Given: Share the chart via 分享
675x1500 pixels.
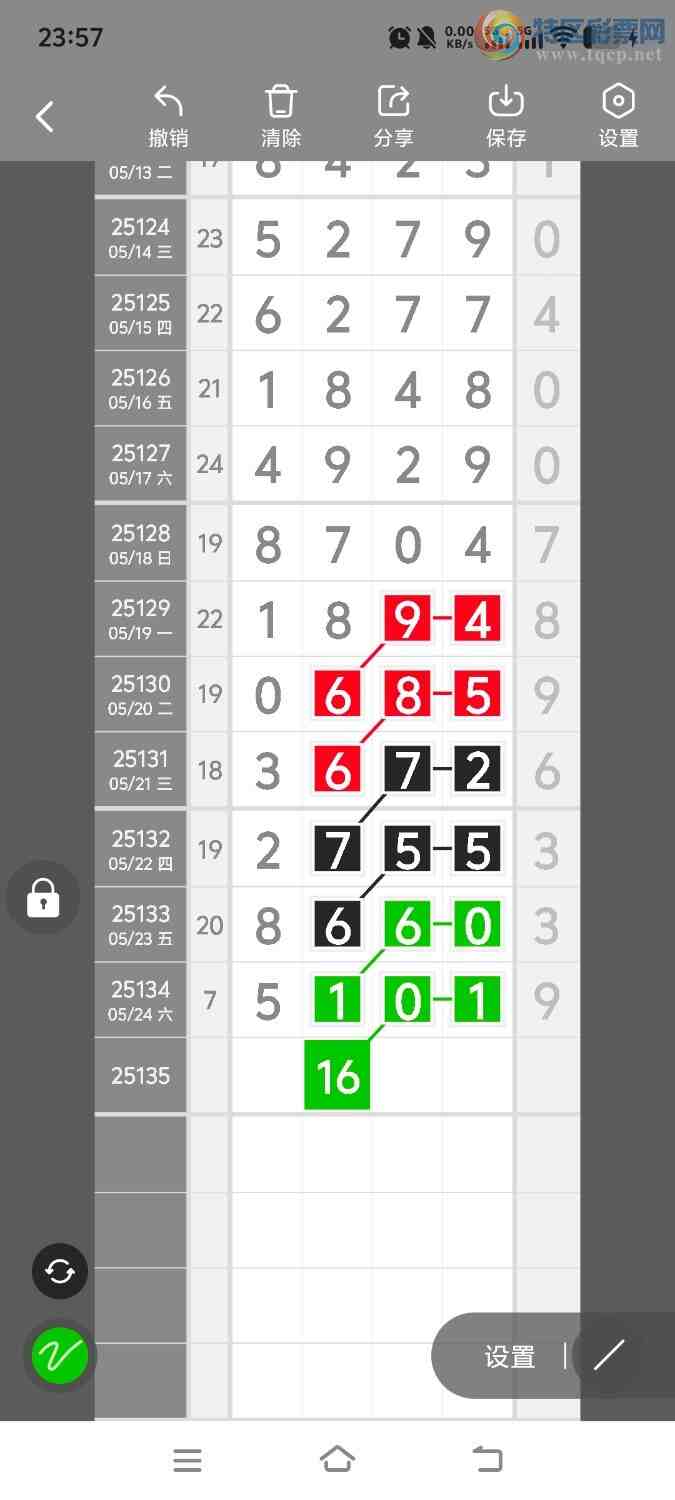Looking at the screenshot, I should [x=394, y=116].
